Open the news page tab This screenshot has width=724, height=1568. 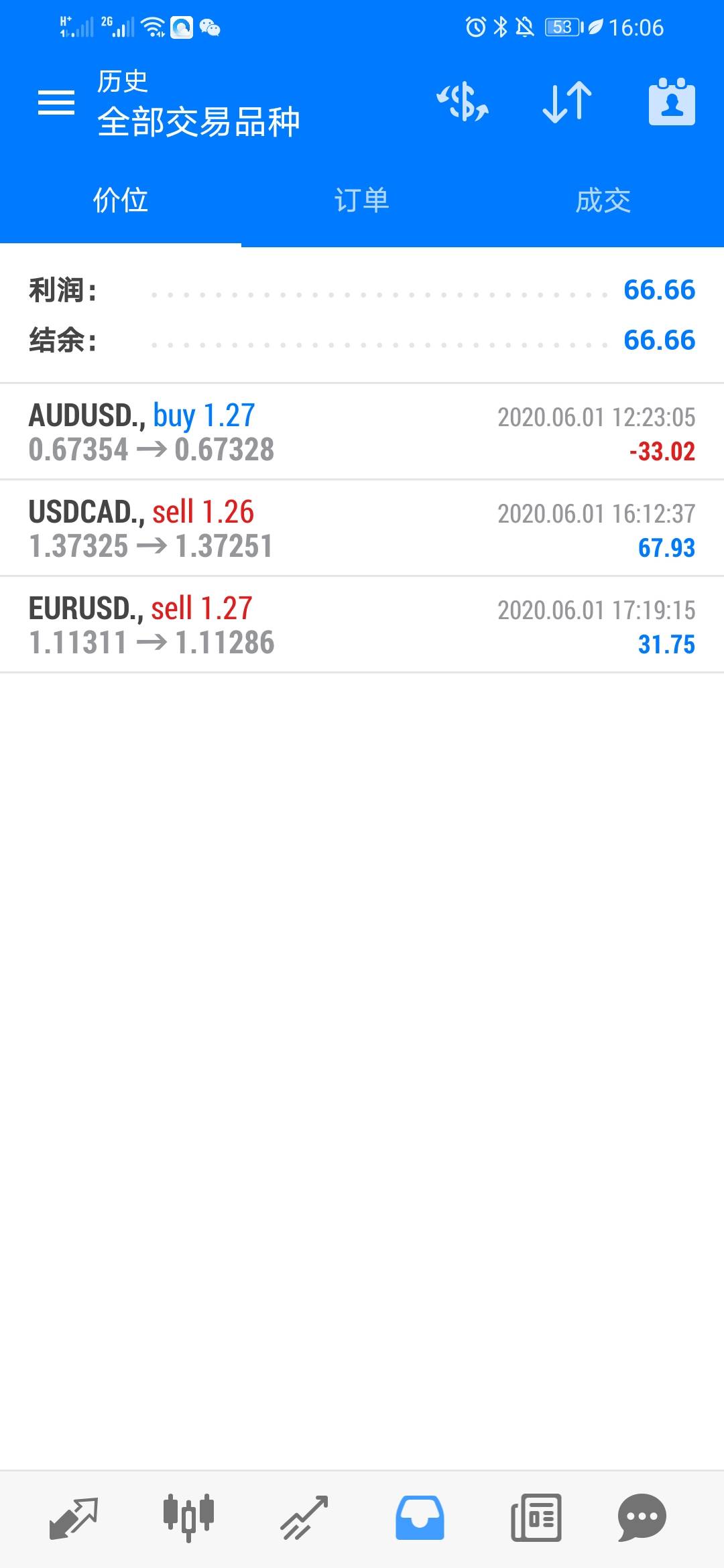click(536, 1518)
